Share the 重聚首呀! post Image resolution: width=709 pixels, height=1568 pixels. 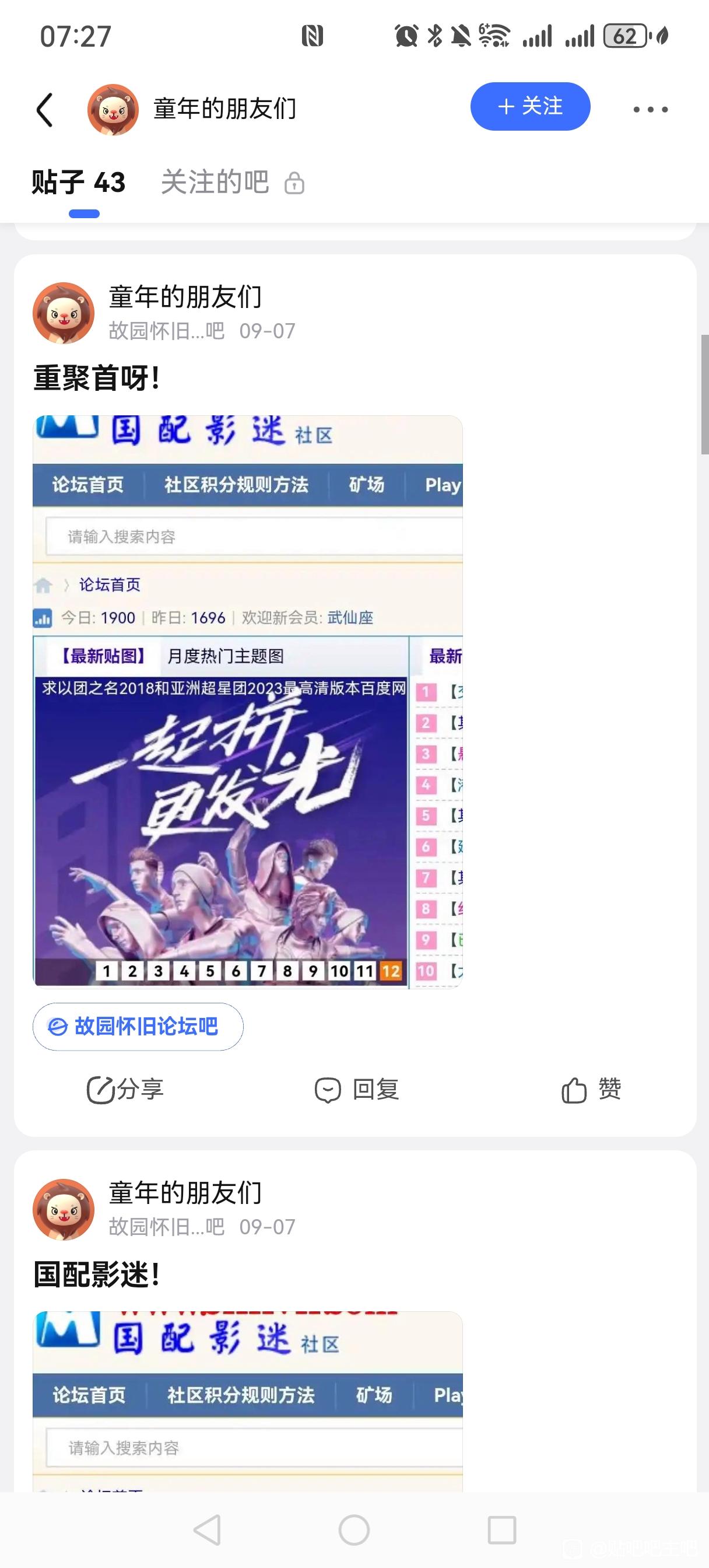(125, 1090)
